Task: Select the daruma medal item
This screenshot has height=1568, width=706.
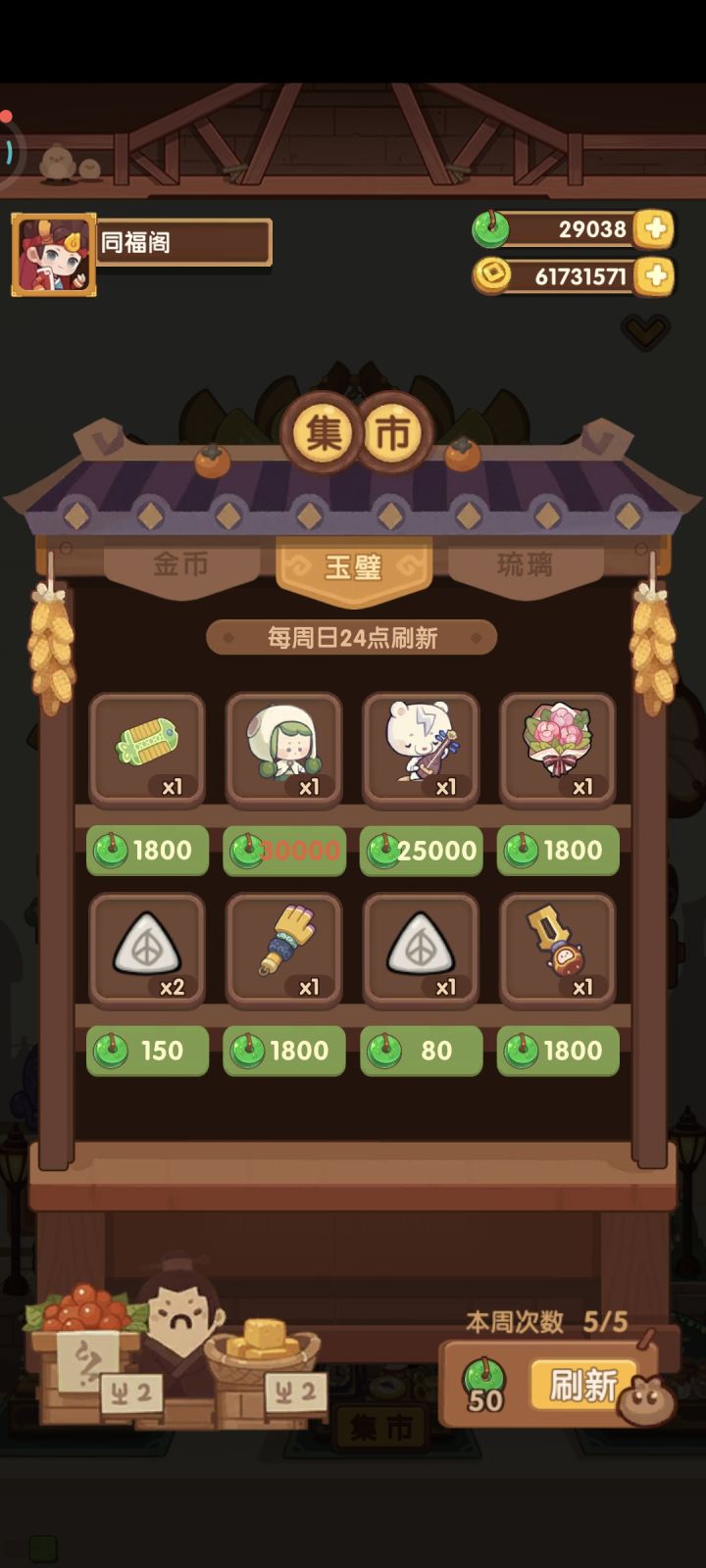Action: click(x=557, y=949)
